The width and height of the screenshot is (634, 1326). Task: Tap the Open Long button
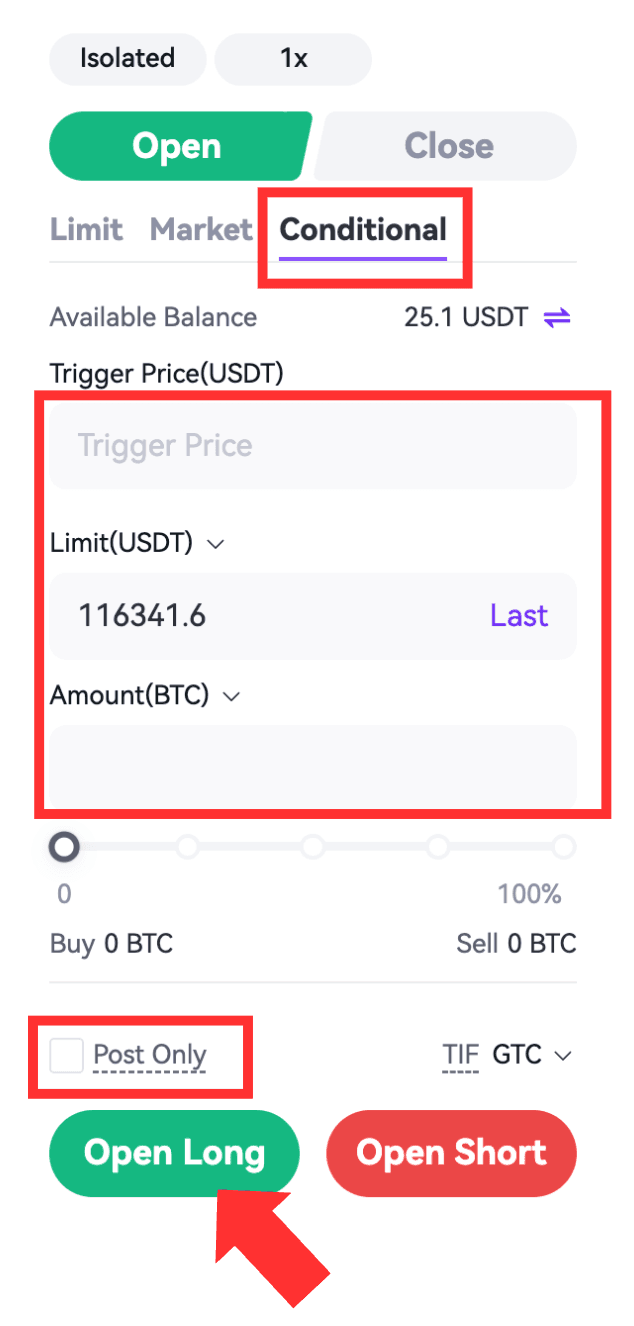tap(174, 1153)
